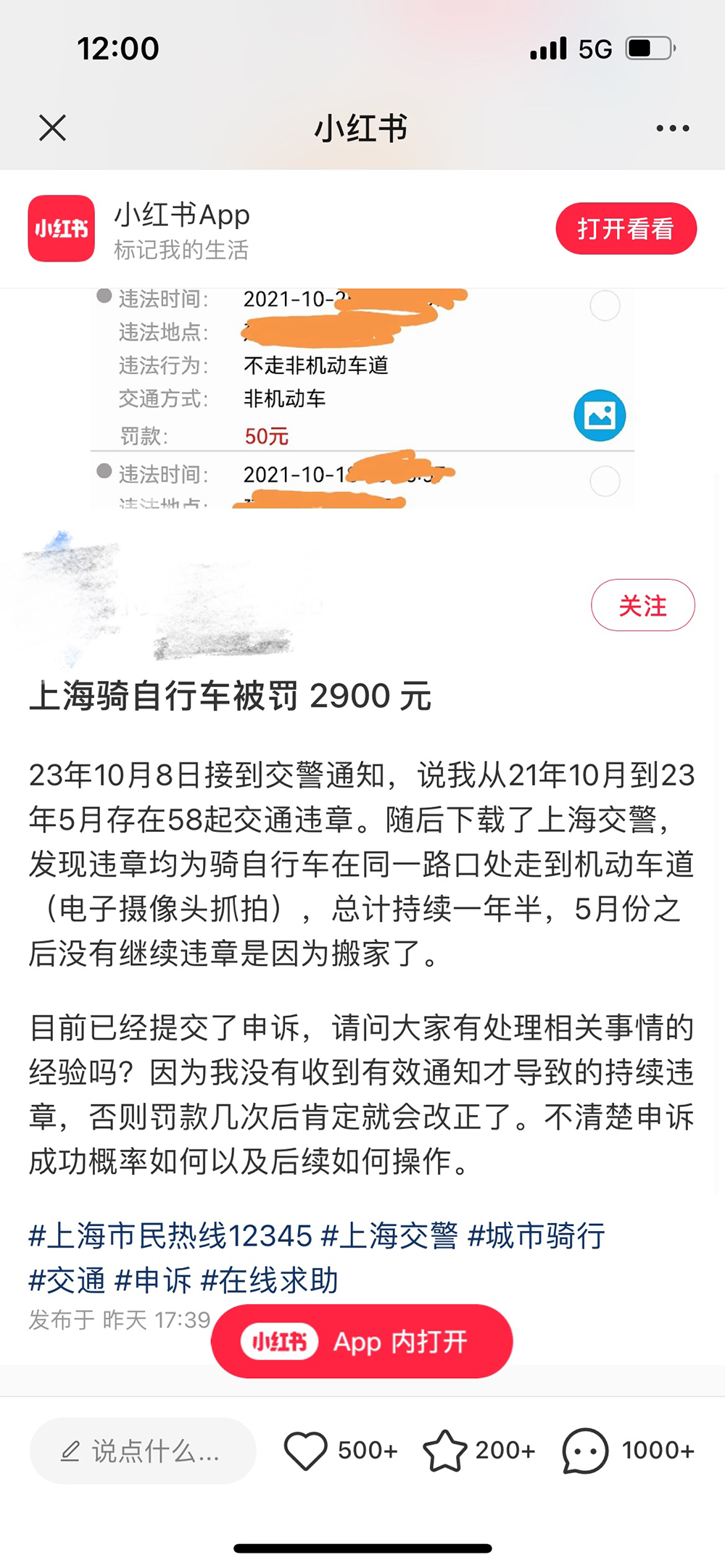Viewport: 725px width, 1568px height.
Task: Open the hashtag #申诉
Action: [153, 1280]
